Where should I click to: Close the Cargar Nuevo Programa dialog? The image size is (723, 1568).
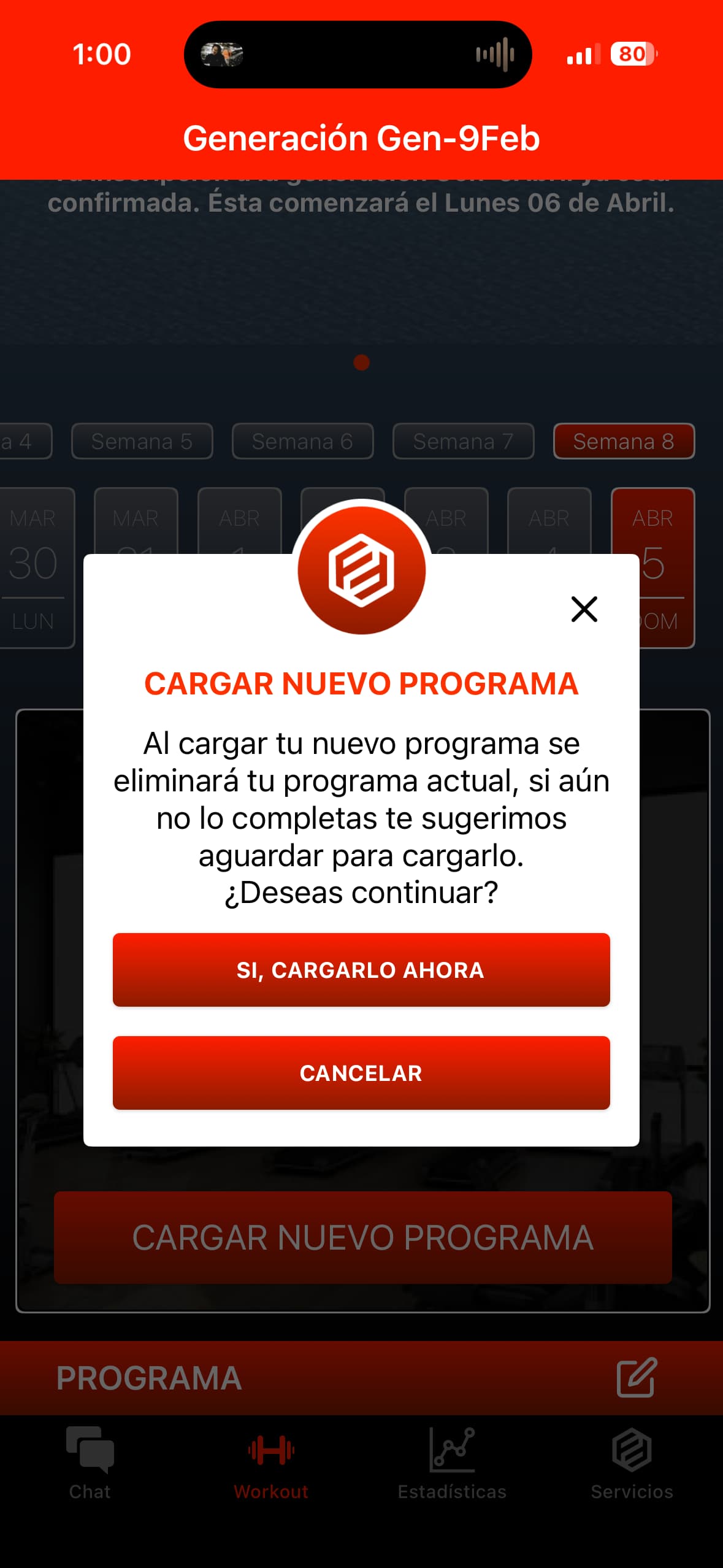tap(584, 609)
